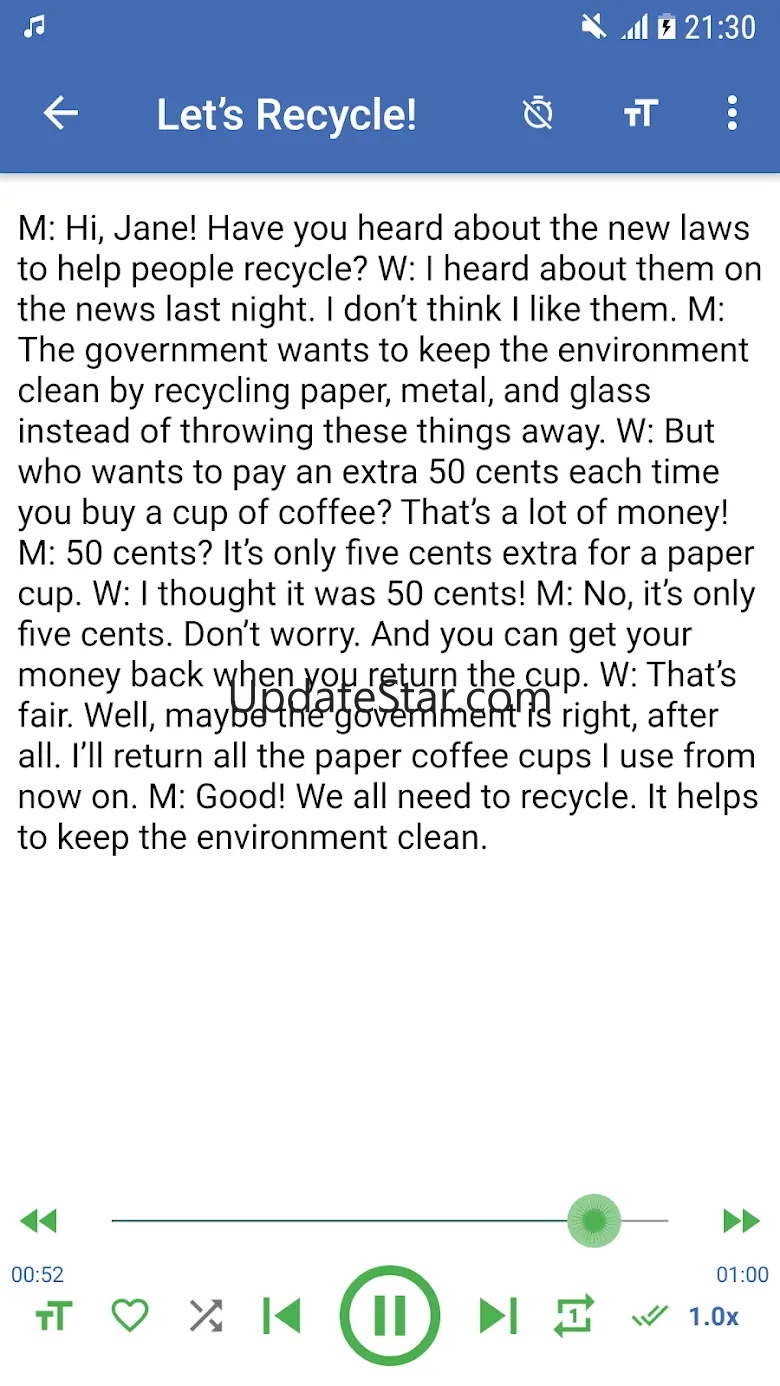Toggle the transcript text button beside the heart
The height and width of the screenshot is (1386, 780).
54,1316
